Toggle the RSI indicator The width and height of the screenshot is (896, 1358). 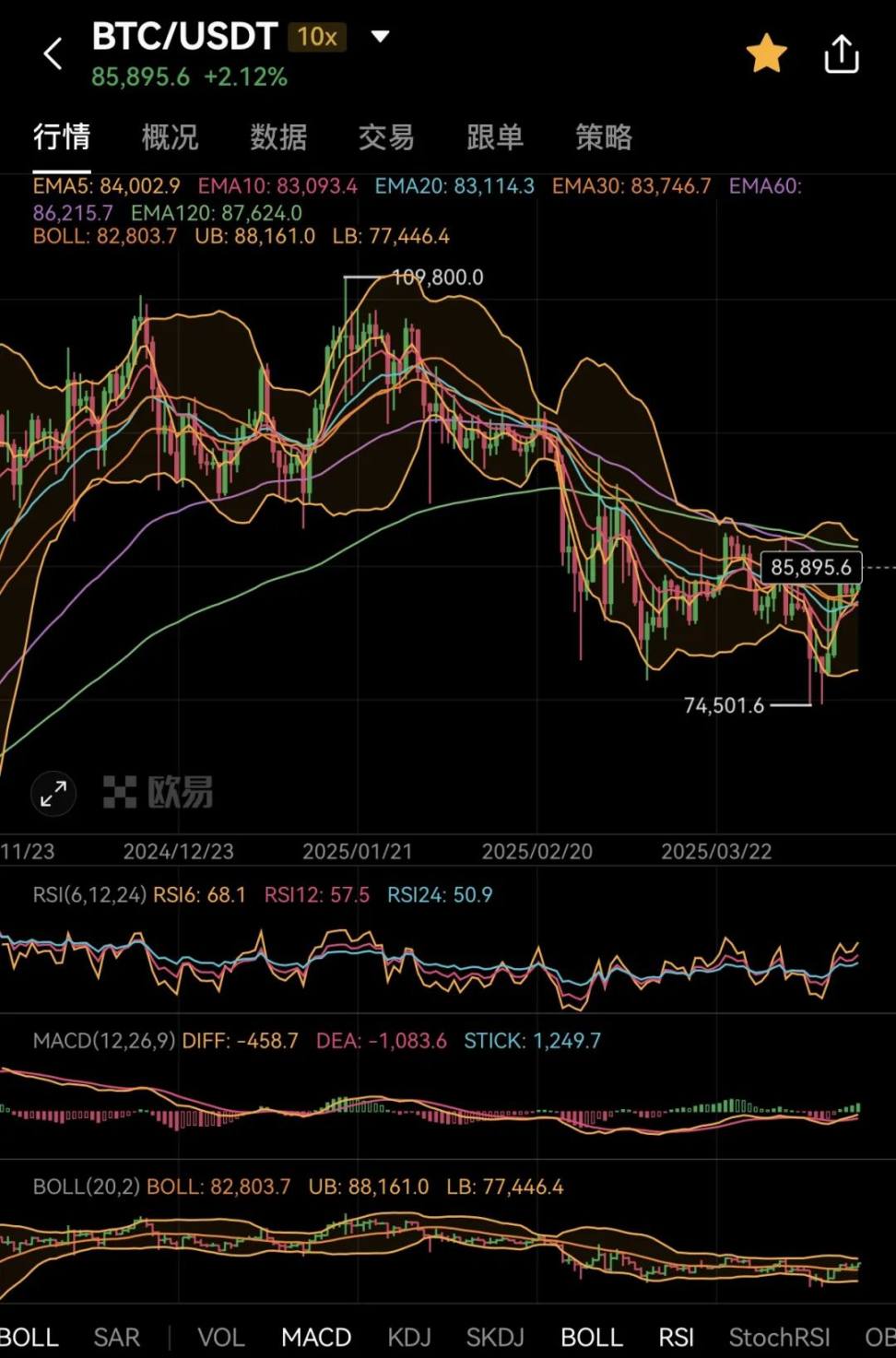tap(676, 1337)
